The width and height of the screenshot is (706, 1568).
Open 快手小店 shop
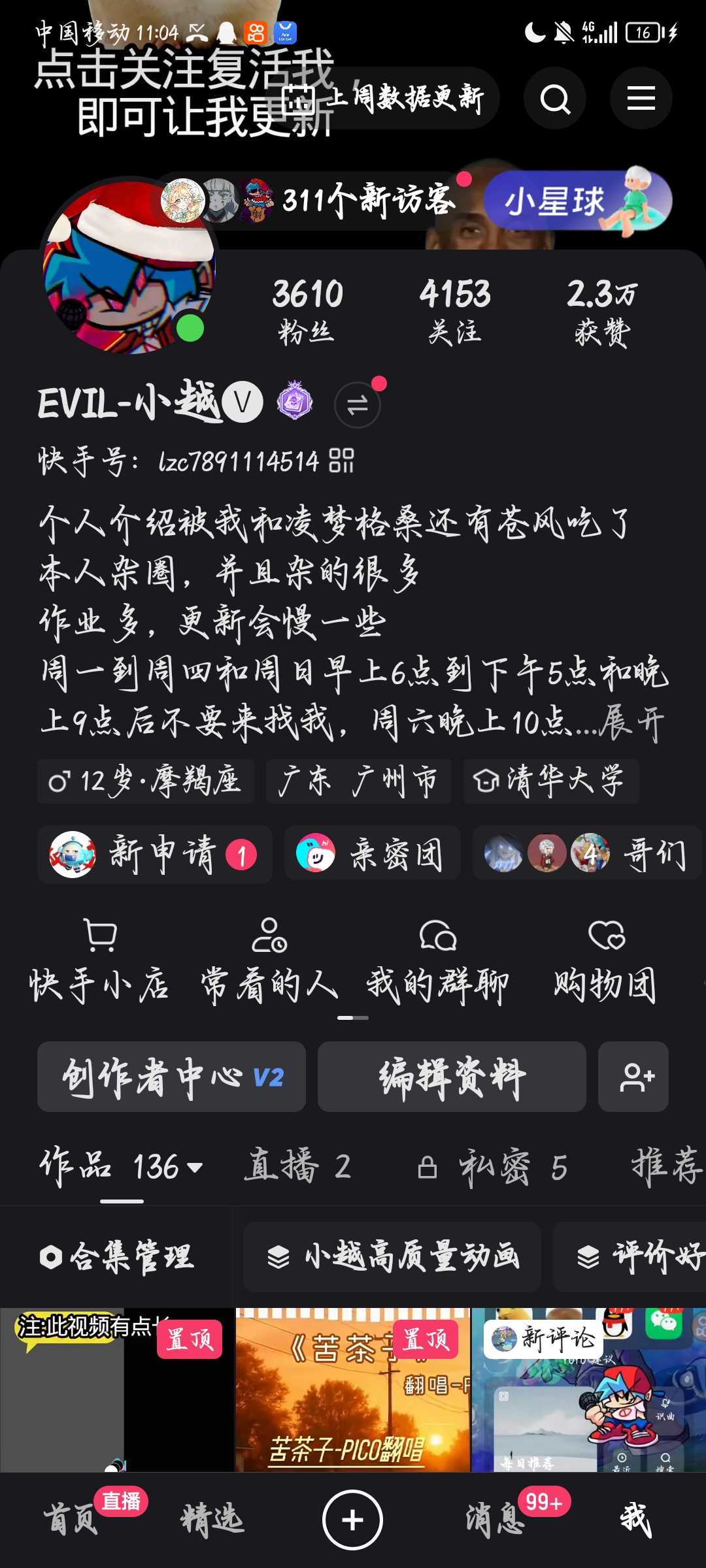[x=99, y=960]
